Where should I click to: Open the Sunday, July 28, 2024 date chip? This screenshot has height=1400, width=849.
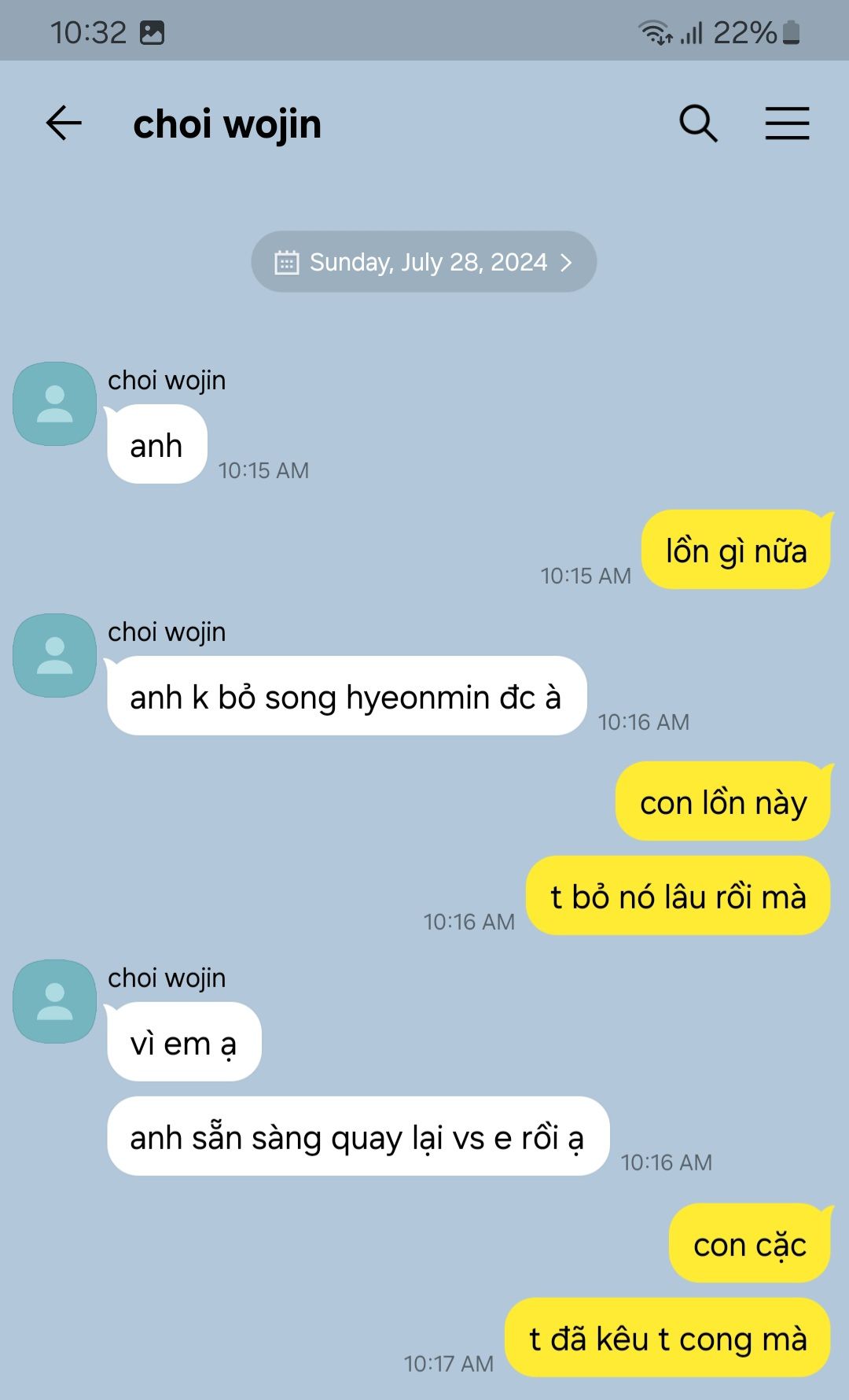click(424, 262)
